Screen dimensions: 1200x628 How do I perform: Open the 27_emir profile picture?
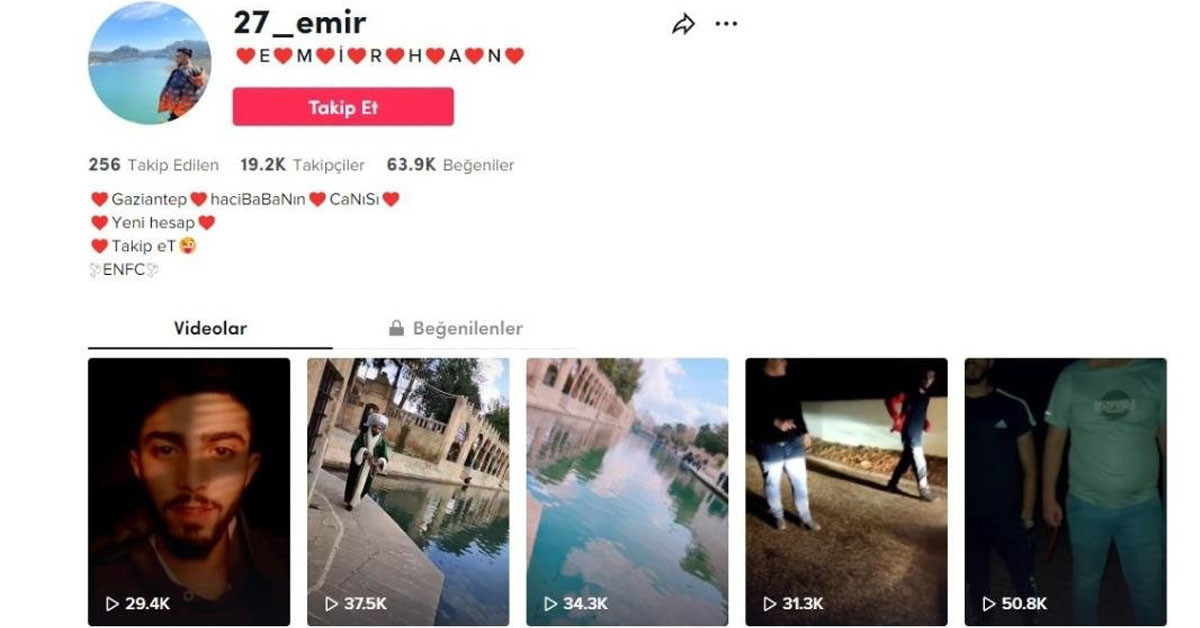149,64
